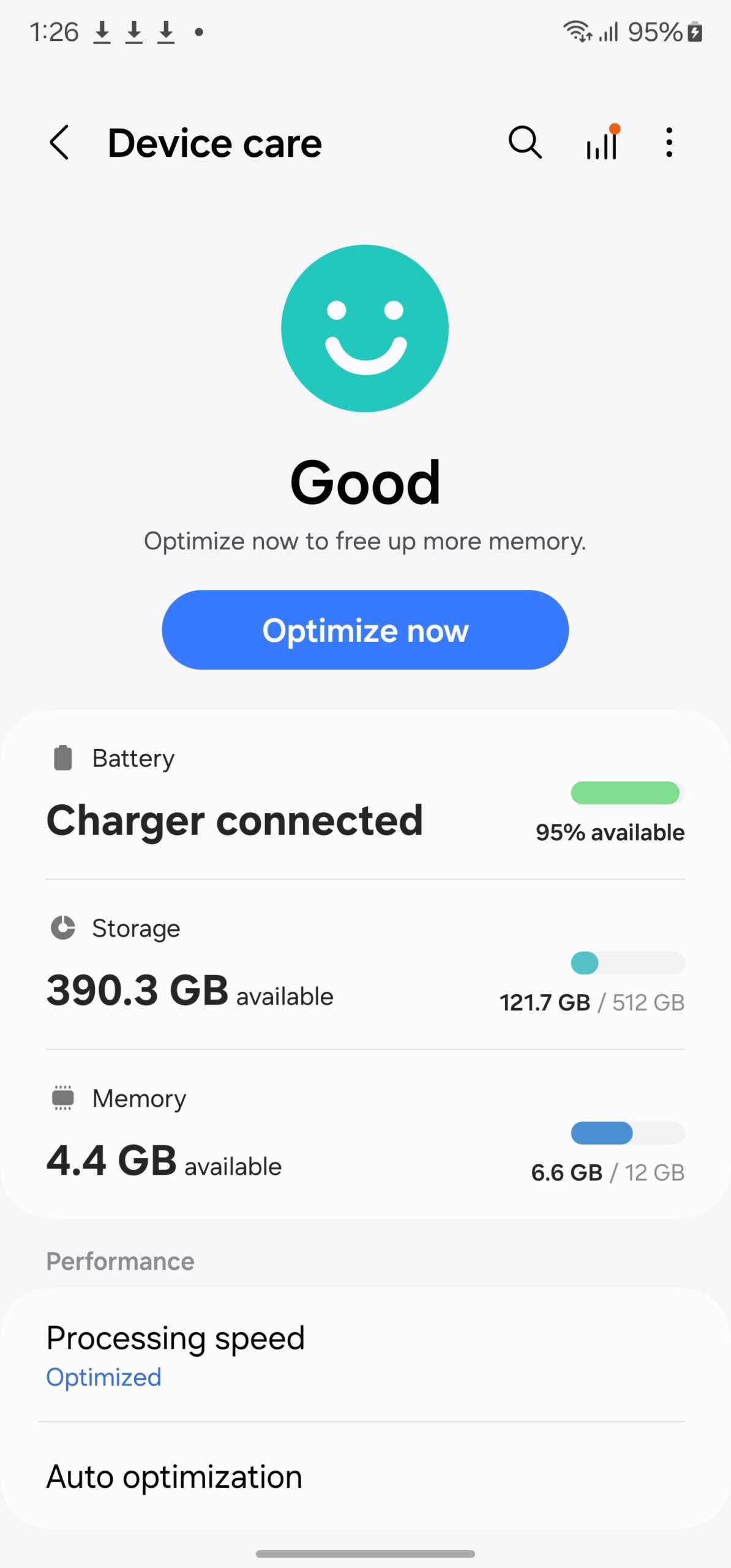Open the Optimized link under Processing speed
The width and height of the screenshot is (731, 1568).
pyautogui.click(x=103, y=1377)
